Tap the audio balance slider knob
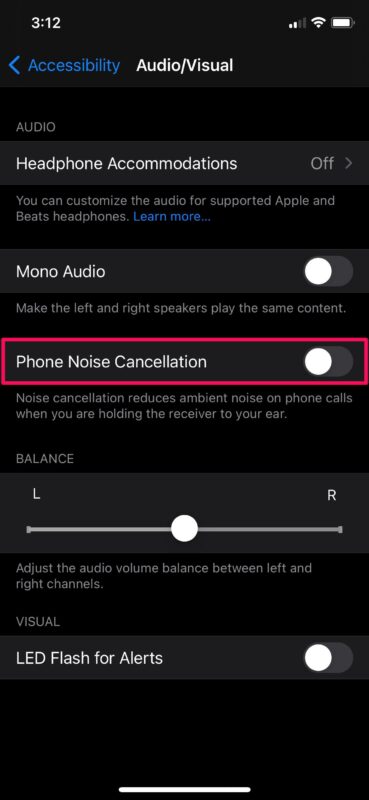This screenshot has width=369, height=800. 184,529
